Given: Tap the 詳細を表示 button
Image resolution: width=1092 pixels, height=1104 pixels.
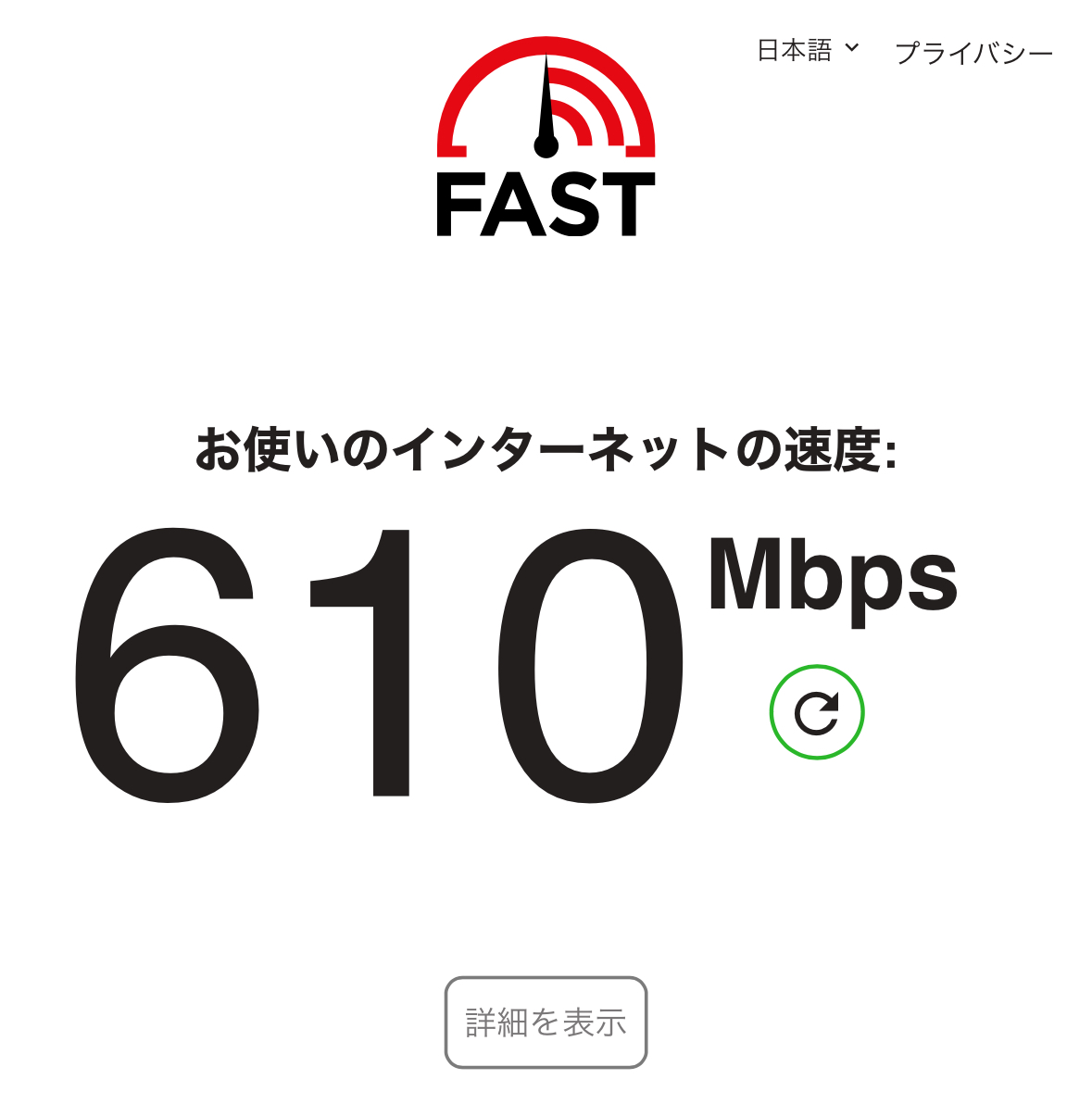Looking at the screenshot, I should point(546,1022).
